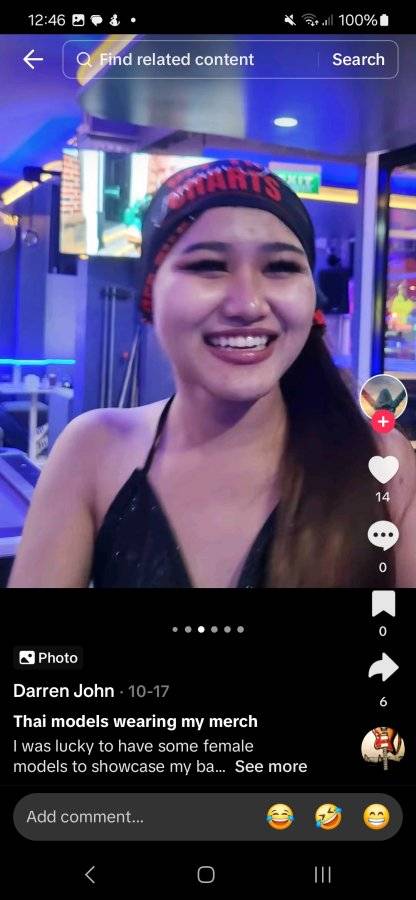
Task: Open recent apps from navigation bar
Action: 323,874
